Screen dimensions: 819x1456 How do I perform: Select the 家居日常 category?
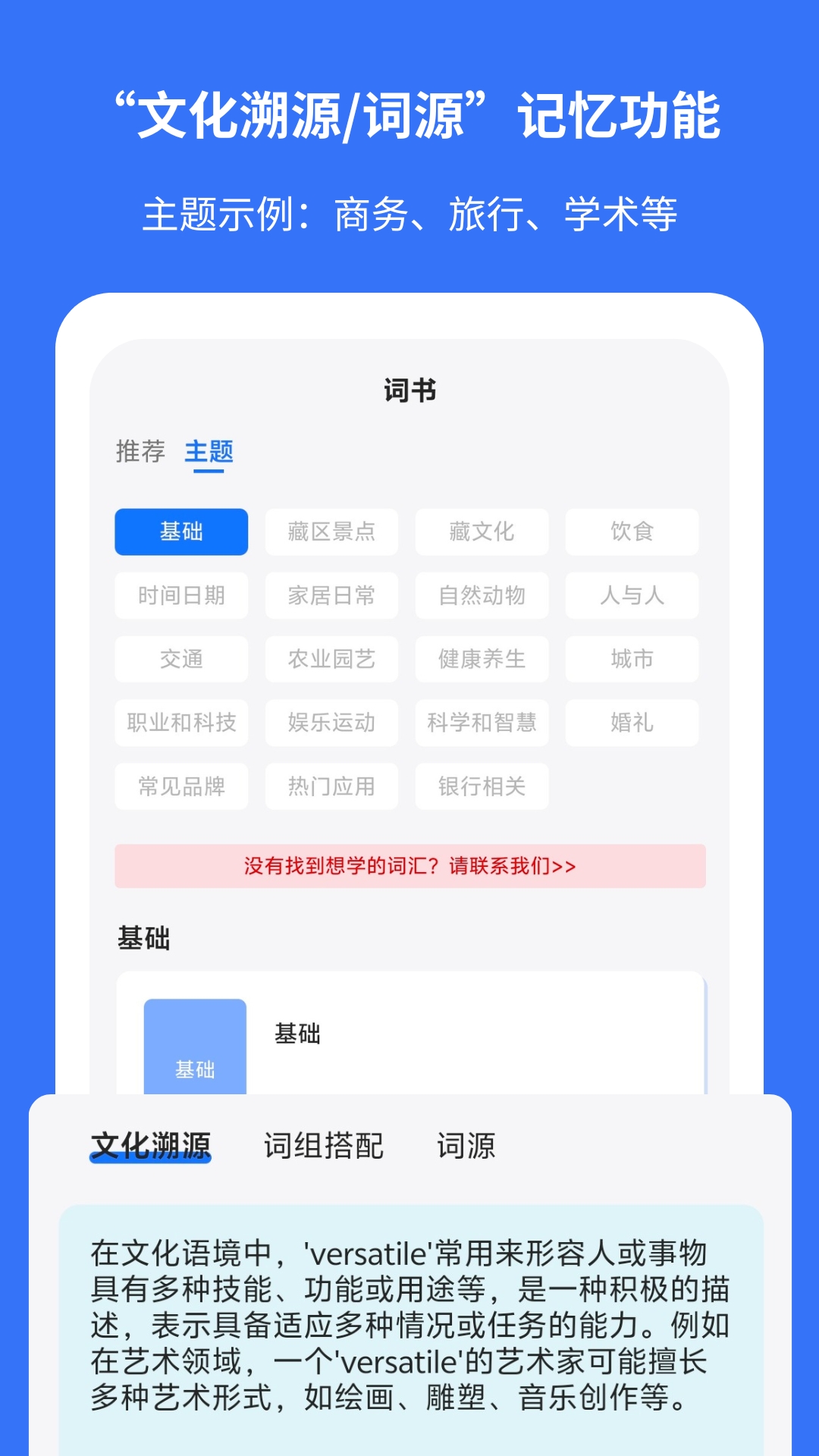click(x=331, y=596)
